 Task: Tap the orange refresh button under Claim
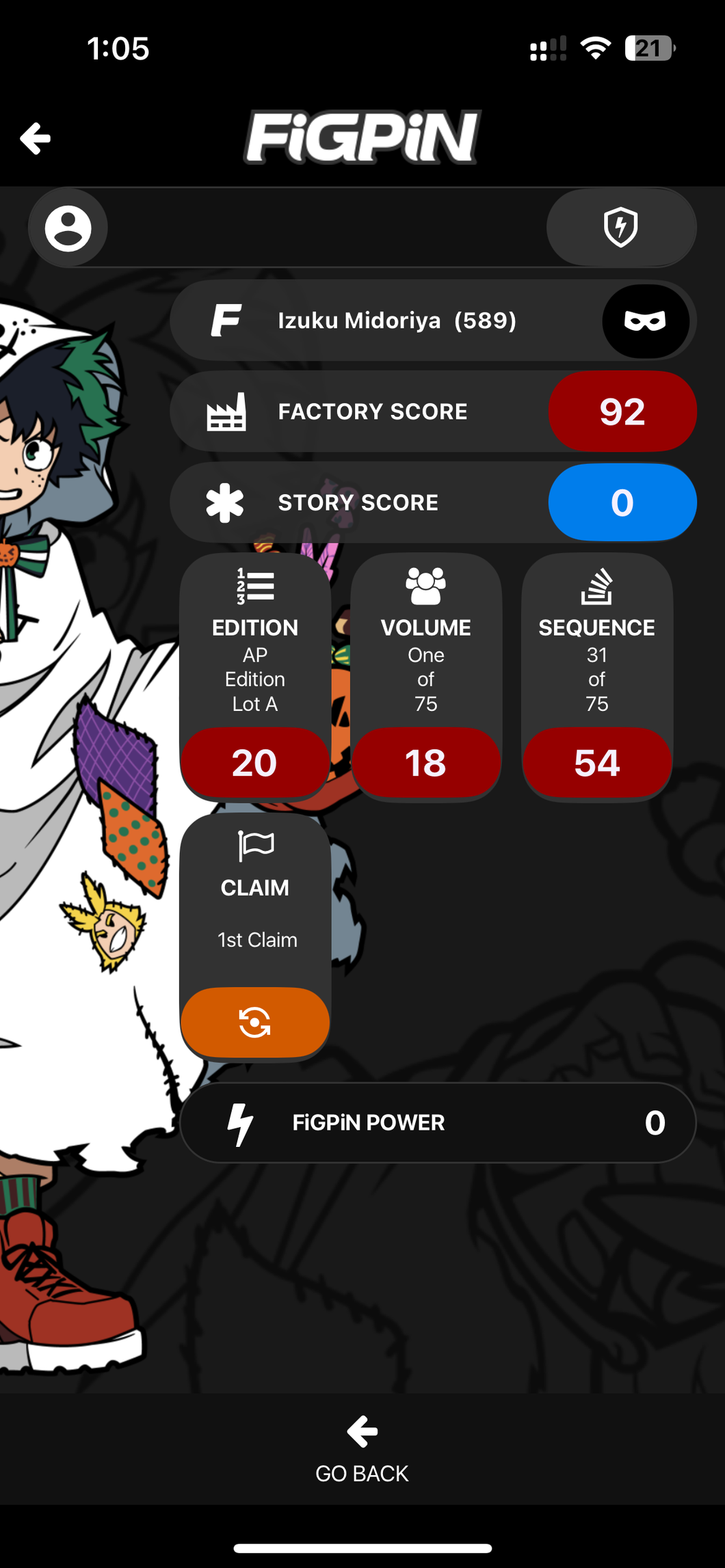pos(254,1023)
